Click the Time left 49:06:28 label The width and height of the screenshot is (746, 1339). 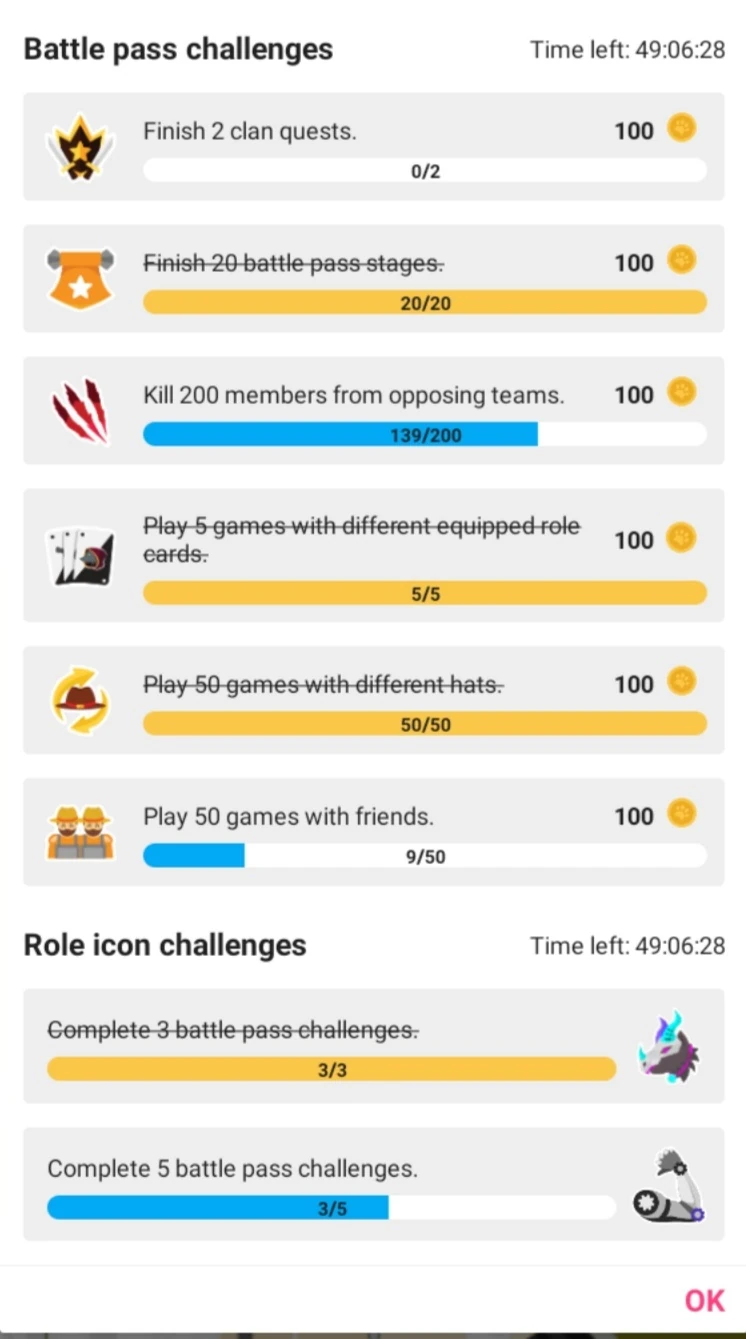pyautogui.click(x=628, y=49)
